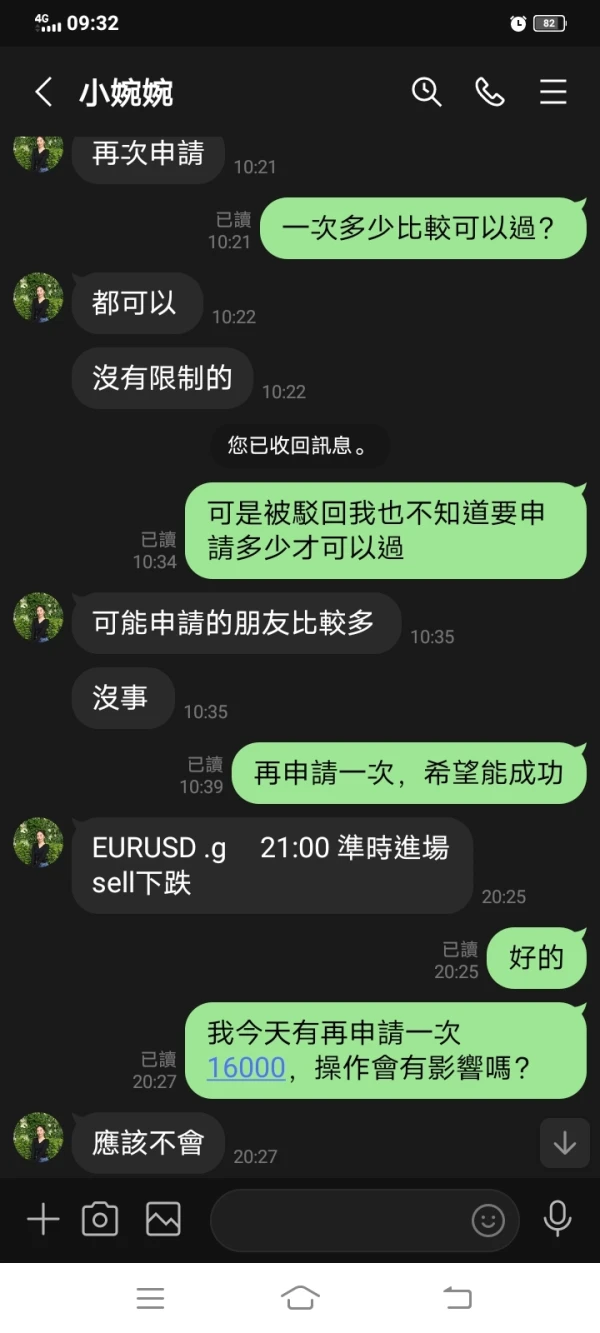Tap the 16000 linked number
Screen dimensions: 600x1333
coord(246,1068)
